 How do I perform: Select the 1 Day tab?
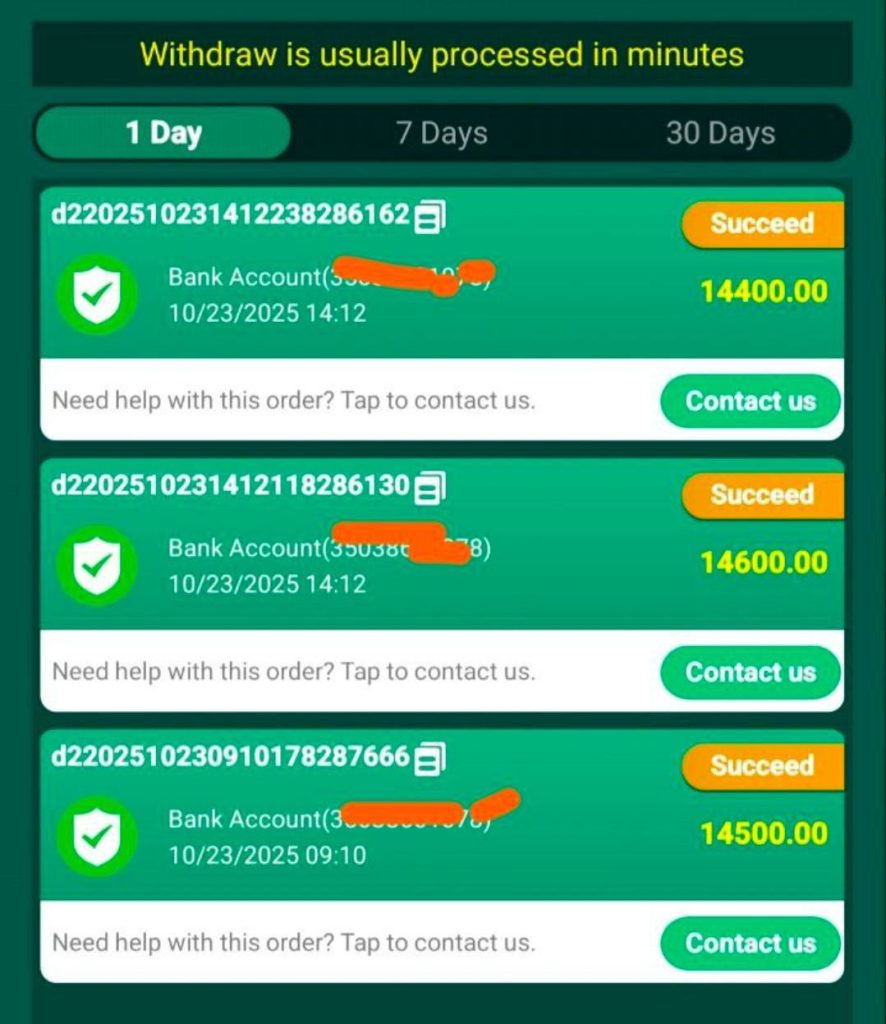pos(163,133)
